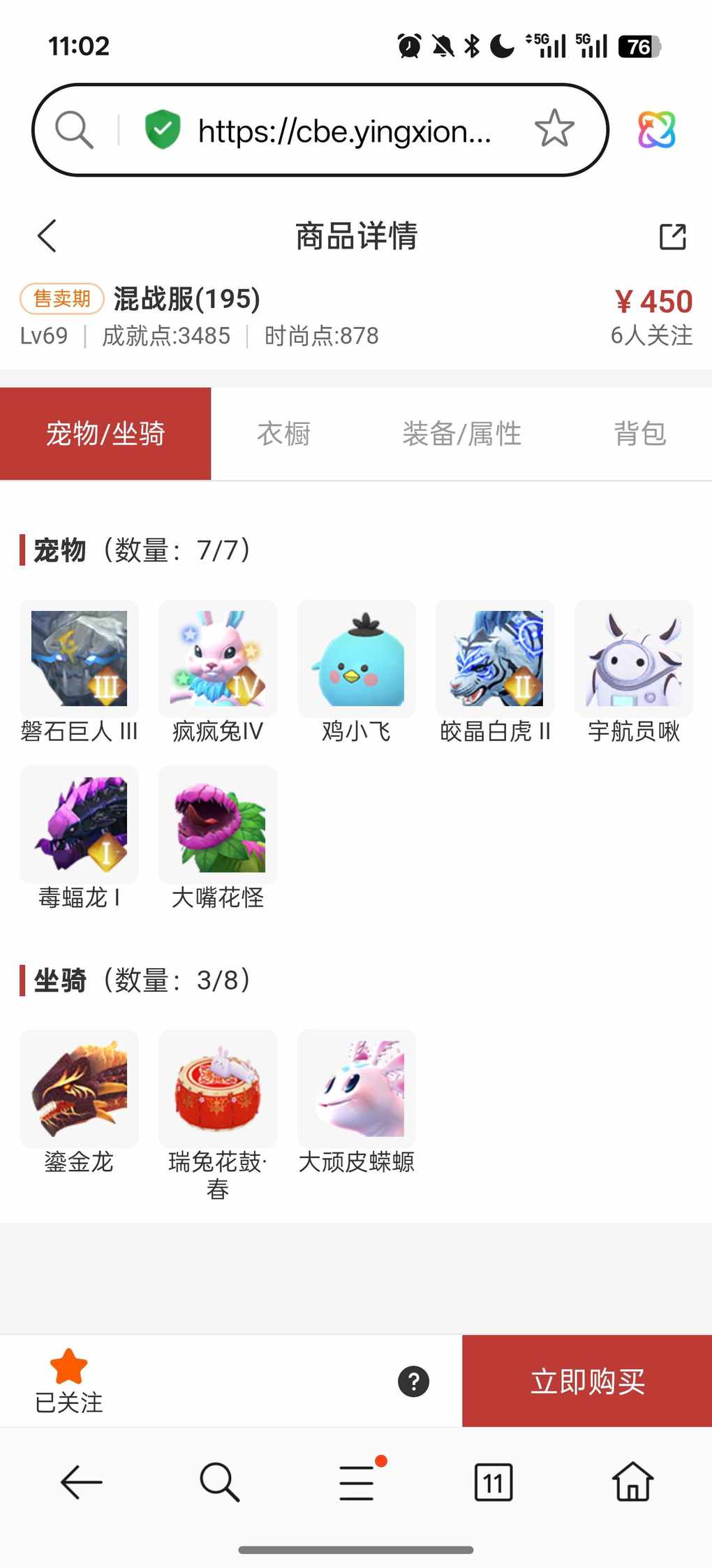This screenshot has width=712, height=1568.
Task: Open the browser menu button
Action: pyautogui.click(x=357, y=1481)
